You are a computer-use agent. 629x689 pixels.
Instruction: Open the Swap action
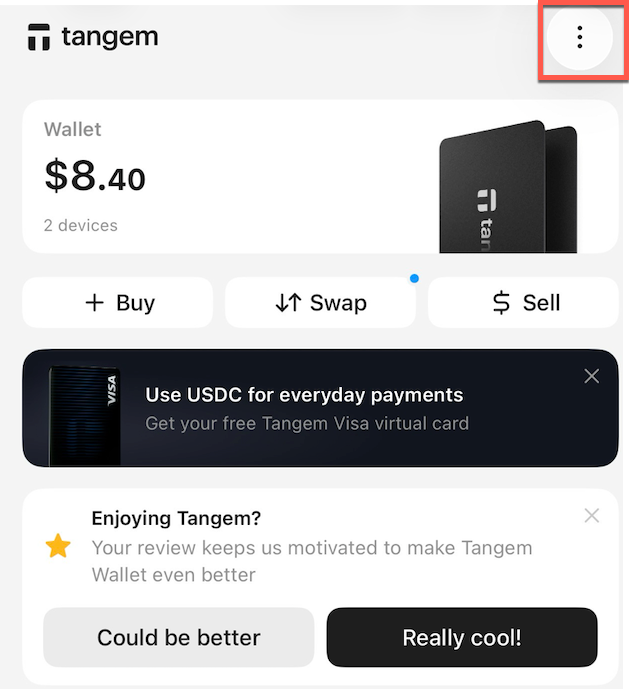point(320,303)
